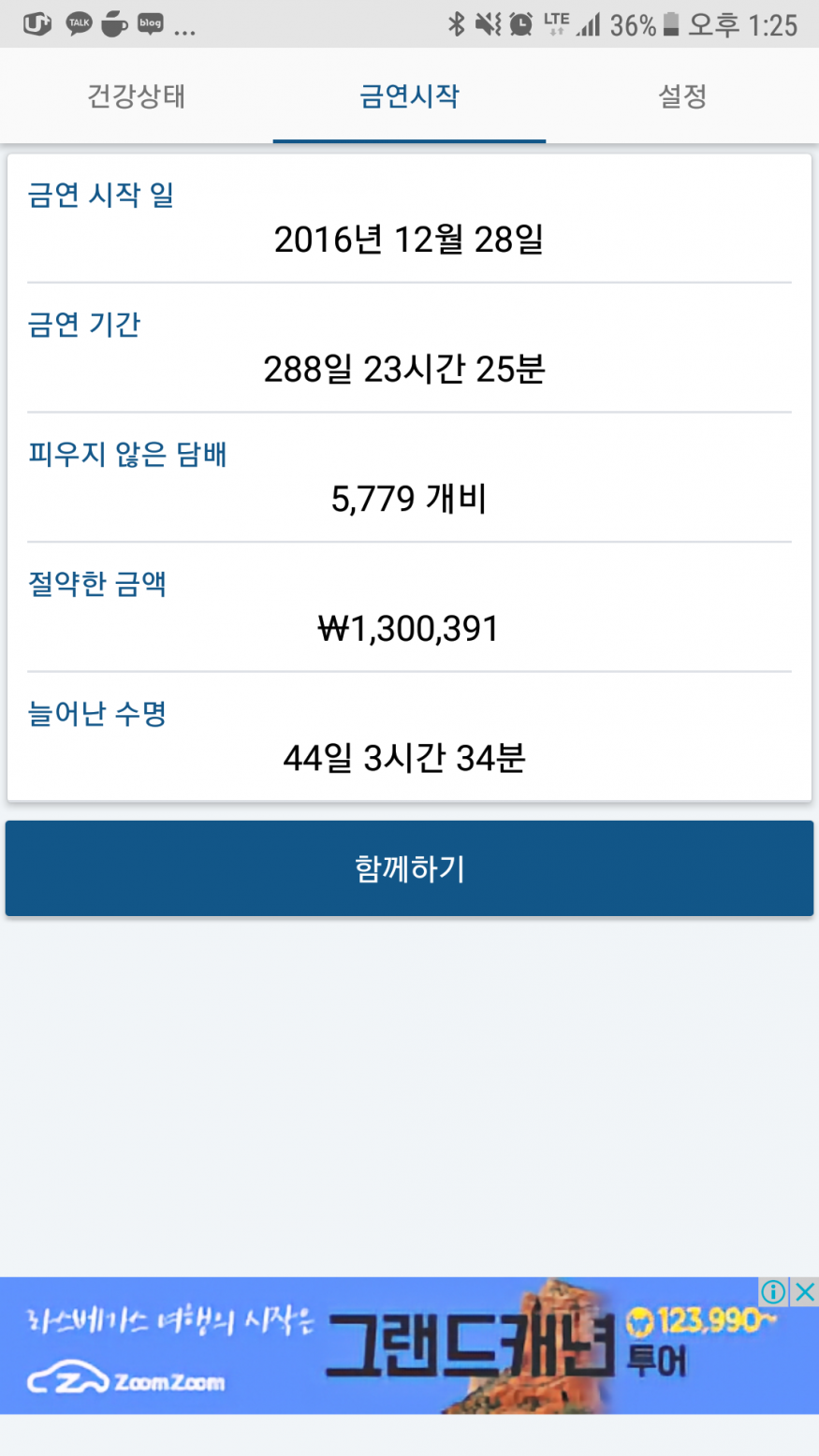Select the 금연시작 tab
The image size is (819, 1456).
coord(409,96)
